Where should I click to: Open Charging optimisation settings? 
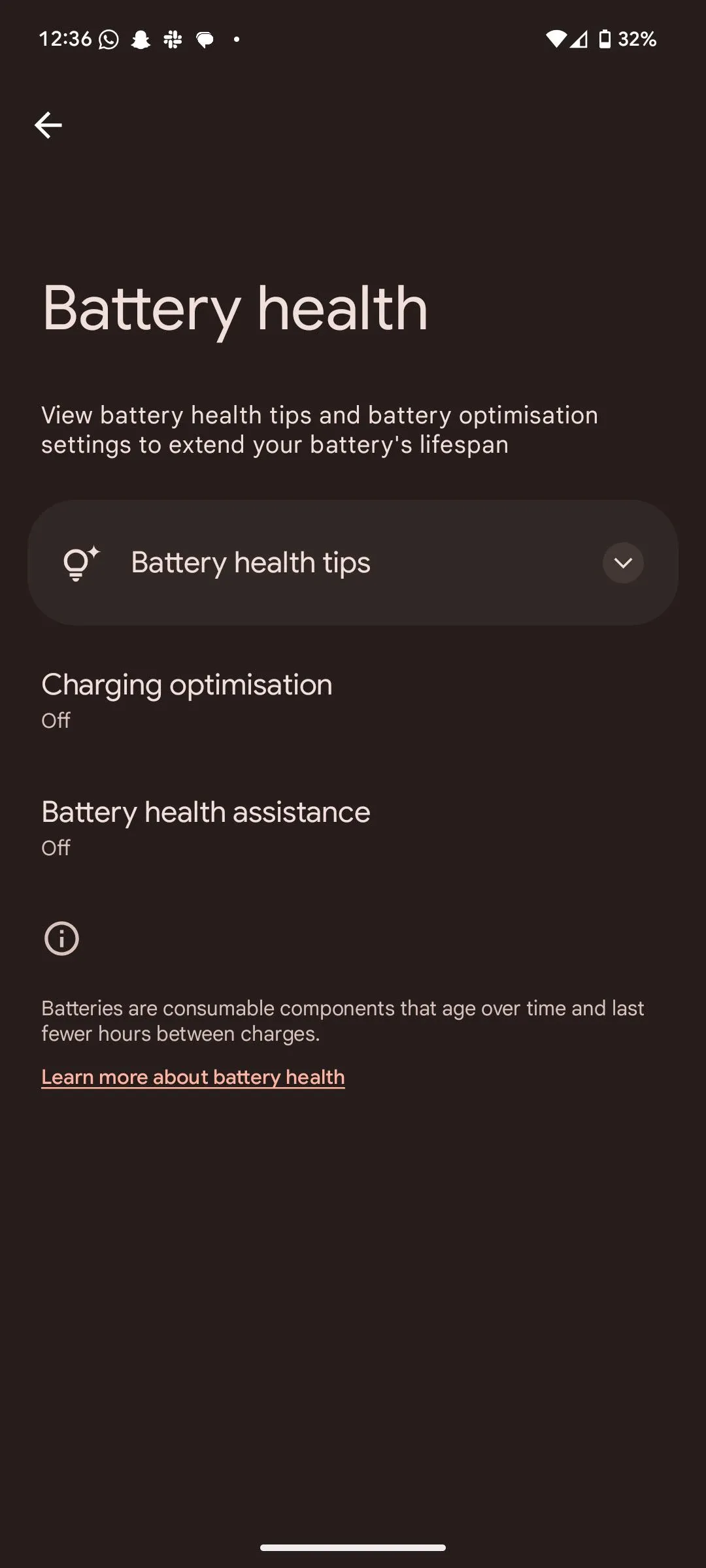click(x=187, y=699)
